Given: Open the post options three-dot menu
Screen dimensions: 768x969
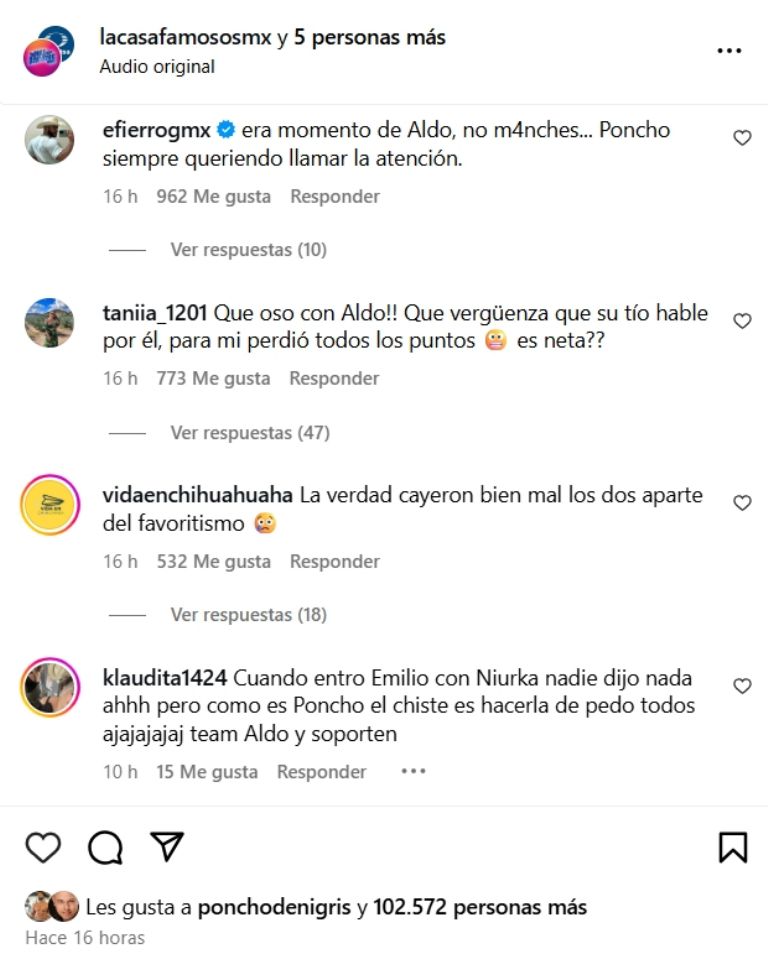Looking at the screenshot, I should point(729,51).
